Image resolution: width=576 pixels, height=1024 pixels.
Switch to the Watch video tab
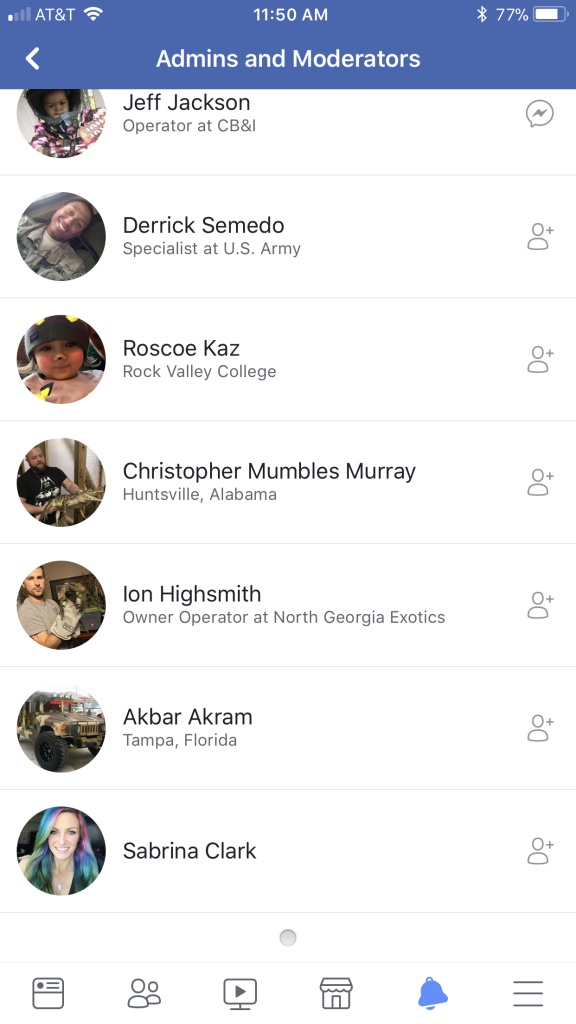(x=240, y=993)
